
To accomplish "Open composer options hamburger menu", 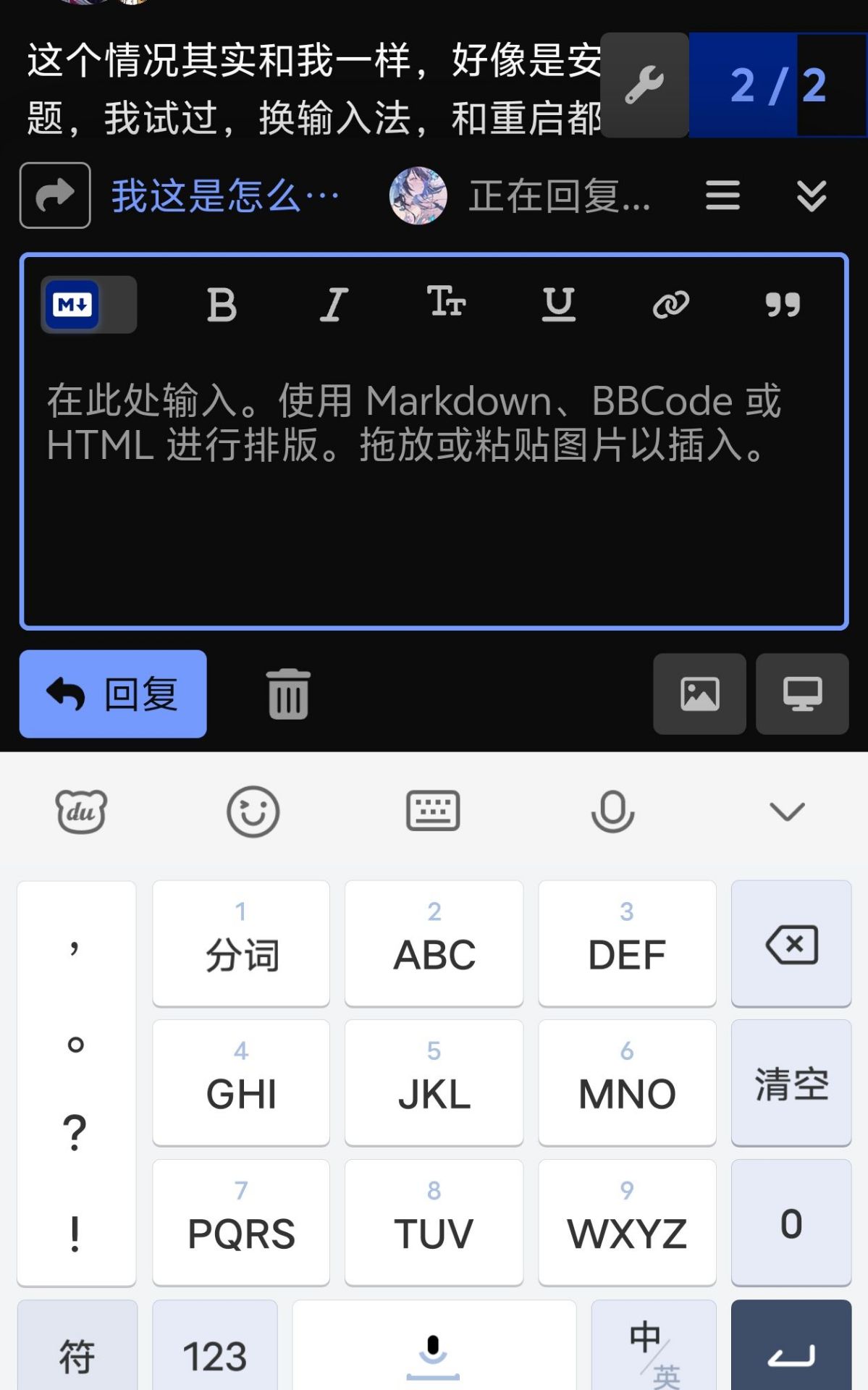I will click(x=722, y=195).
